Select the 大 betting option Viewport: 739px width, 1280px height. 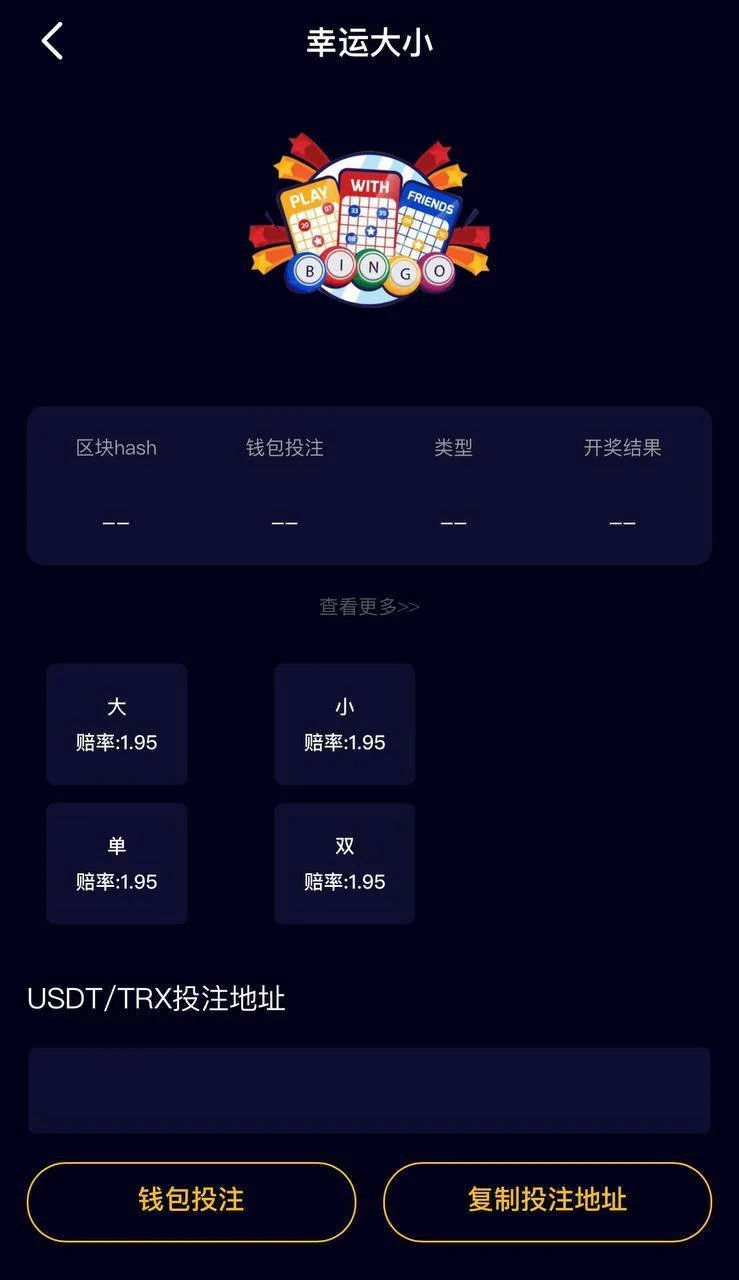click(x=117, y=724)
